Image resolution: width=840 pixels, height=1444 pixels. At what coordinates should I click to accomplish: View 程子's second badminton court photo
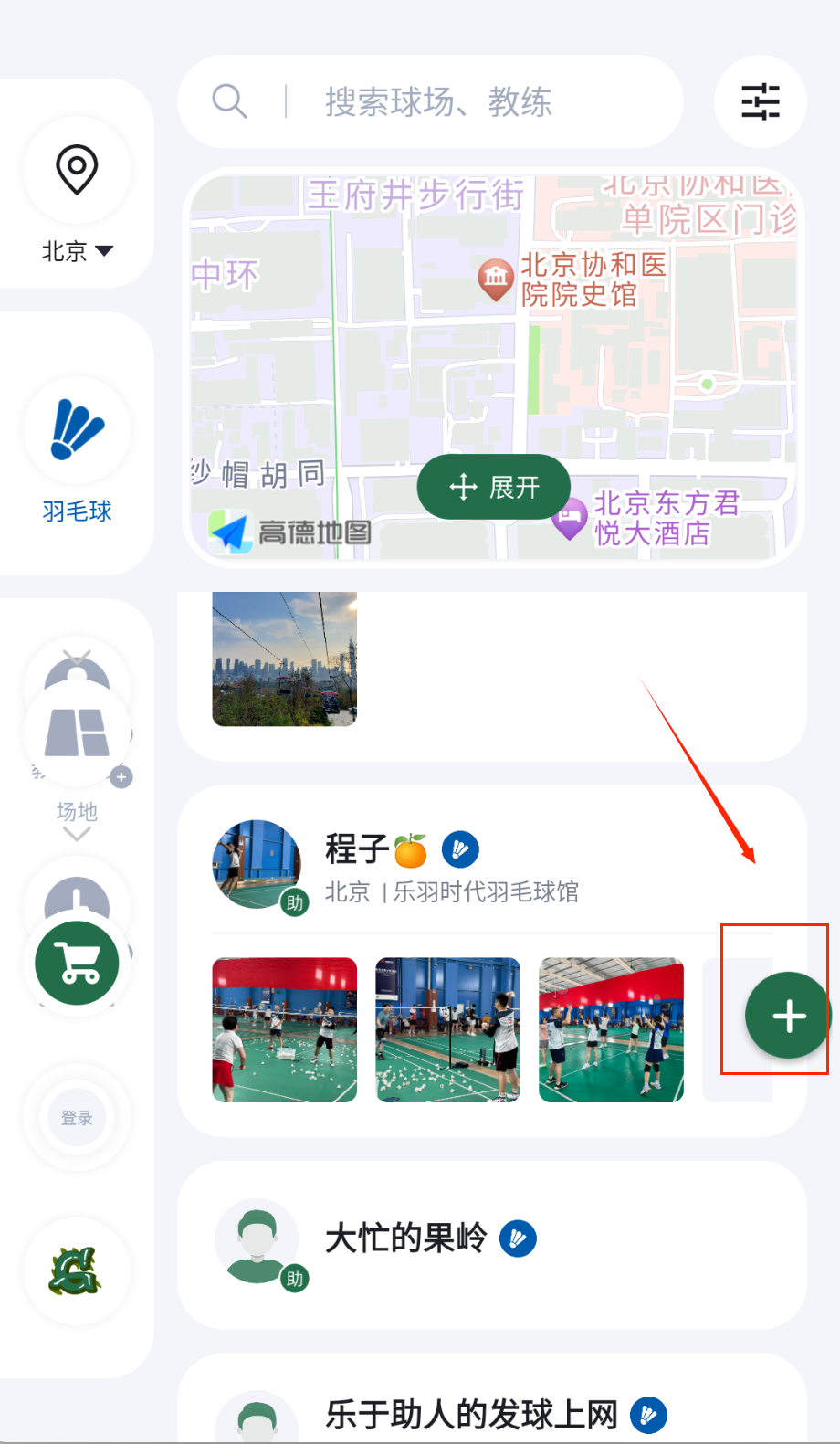(447, 1029)
